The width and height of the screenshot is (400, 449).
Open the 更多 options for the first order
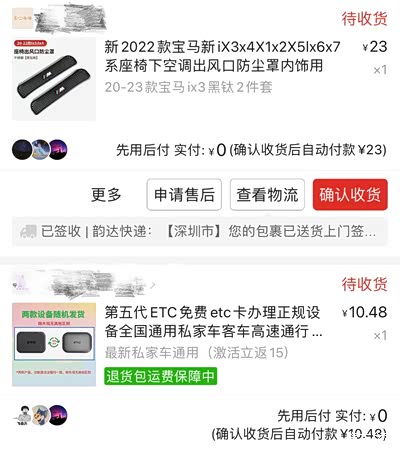coord(106,195)
